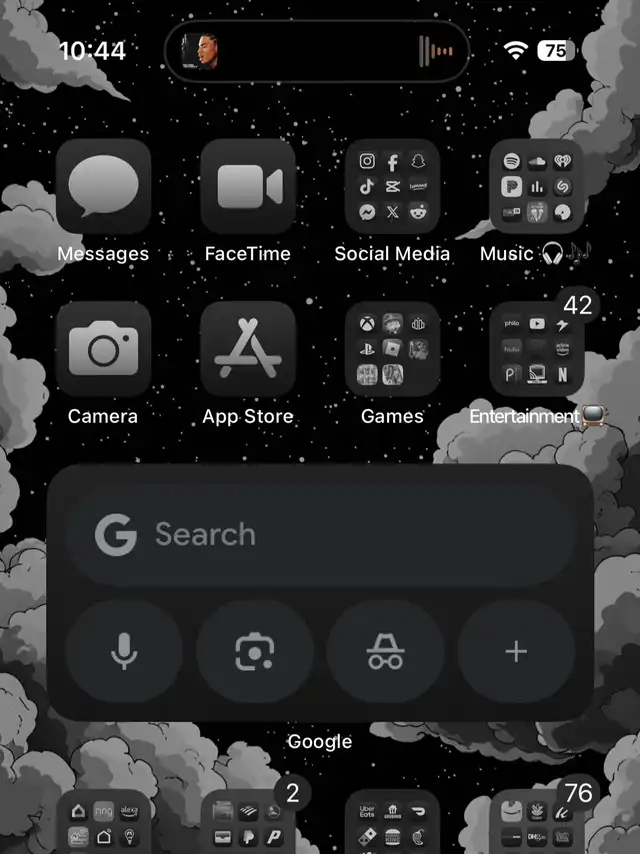The height and width of the screenshot is (854, 640).
Task: Open the App Store
Action: pos(248,349)
